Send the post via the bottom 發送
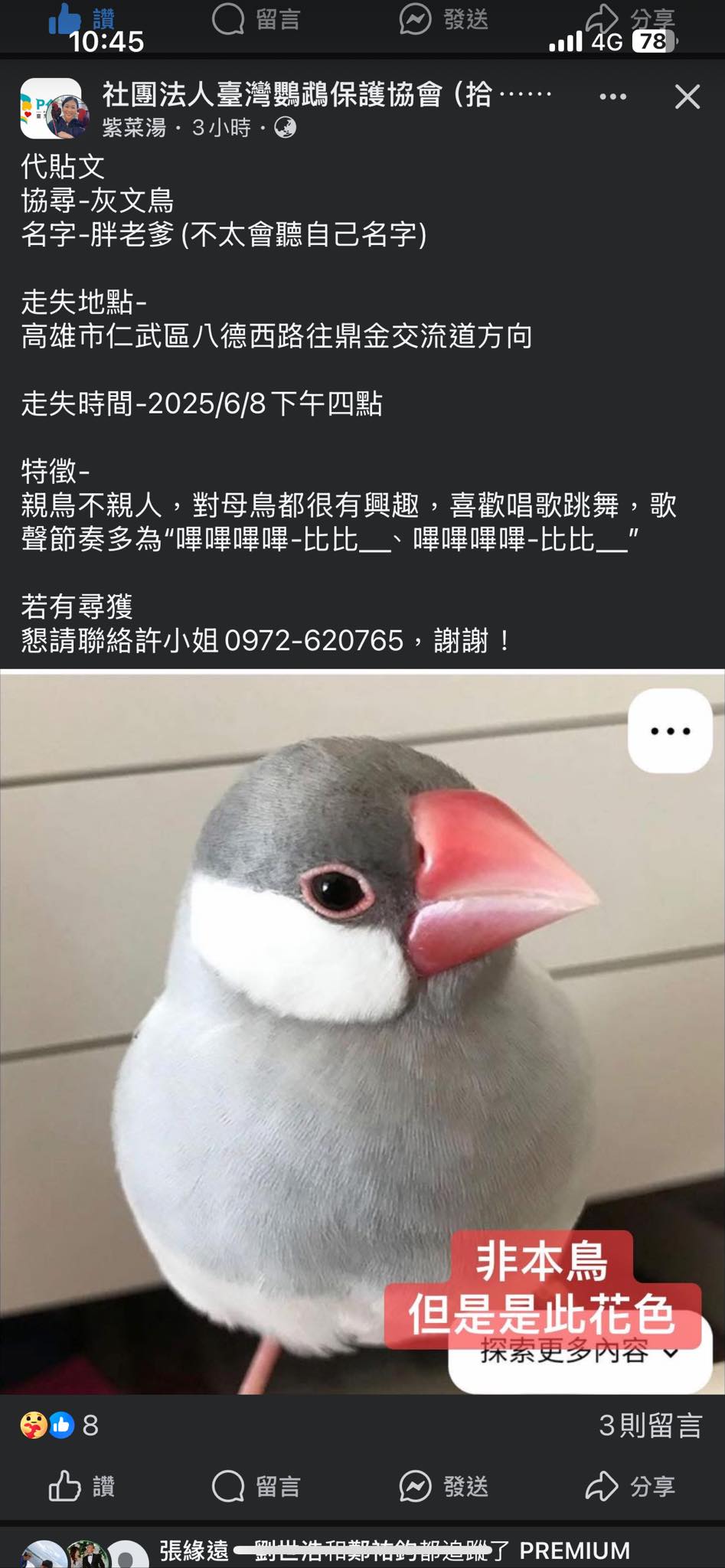 (444, 1486)
